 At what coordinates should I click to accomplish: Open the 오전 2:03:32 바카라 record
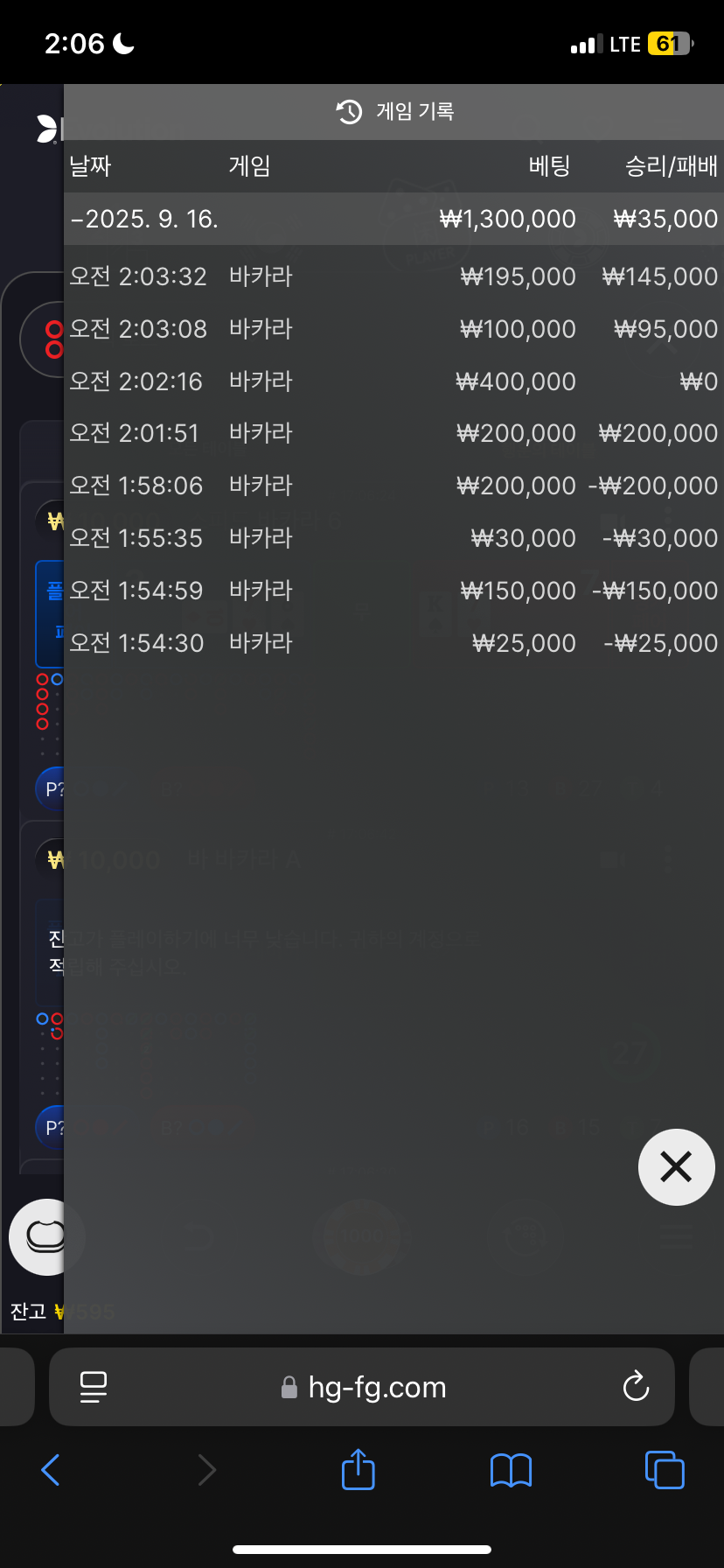[393, 276]
